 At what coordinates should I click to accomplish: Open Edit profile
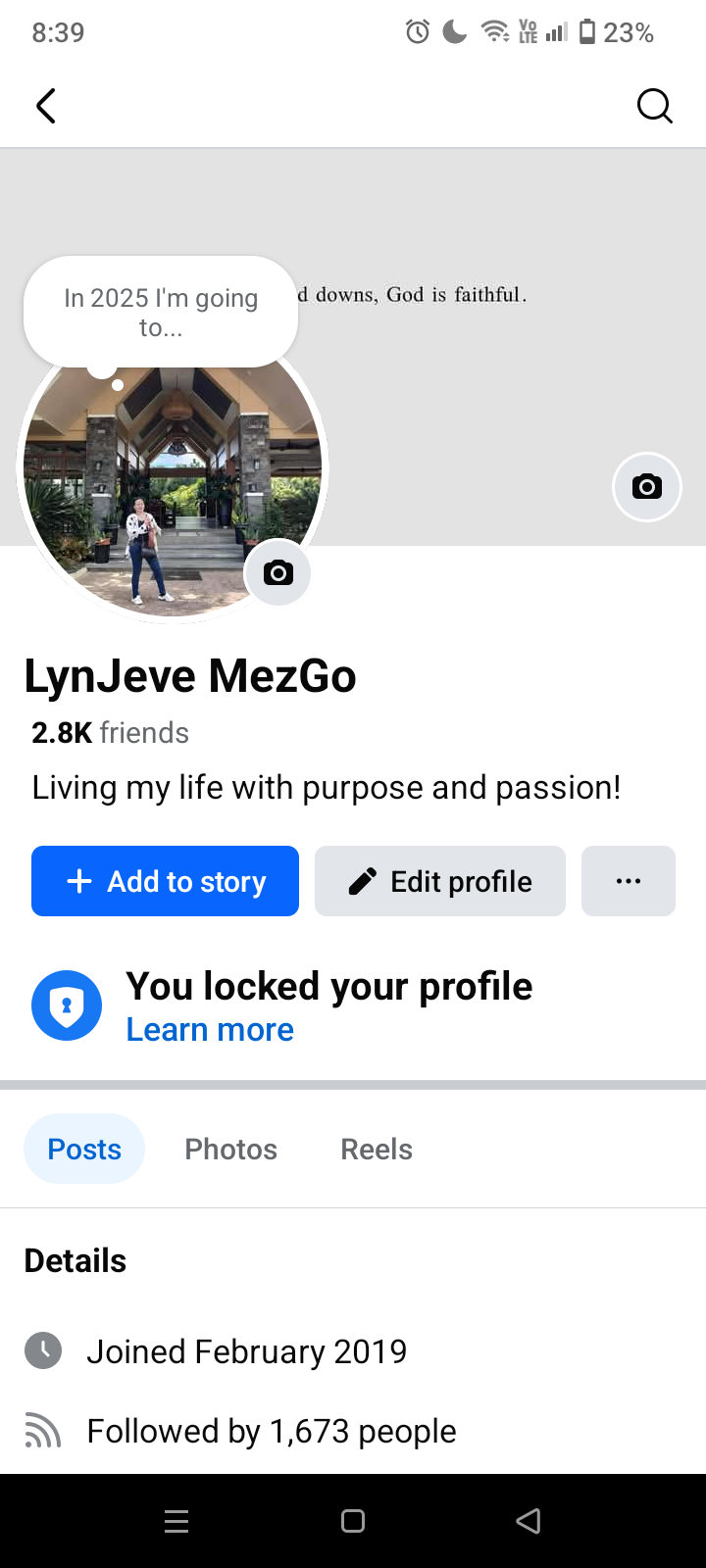coord(440,881)
